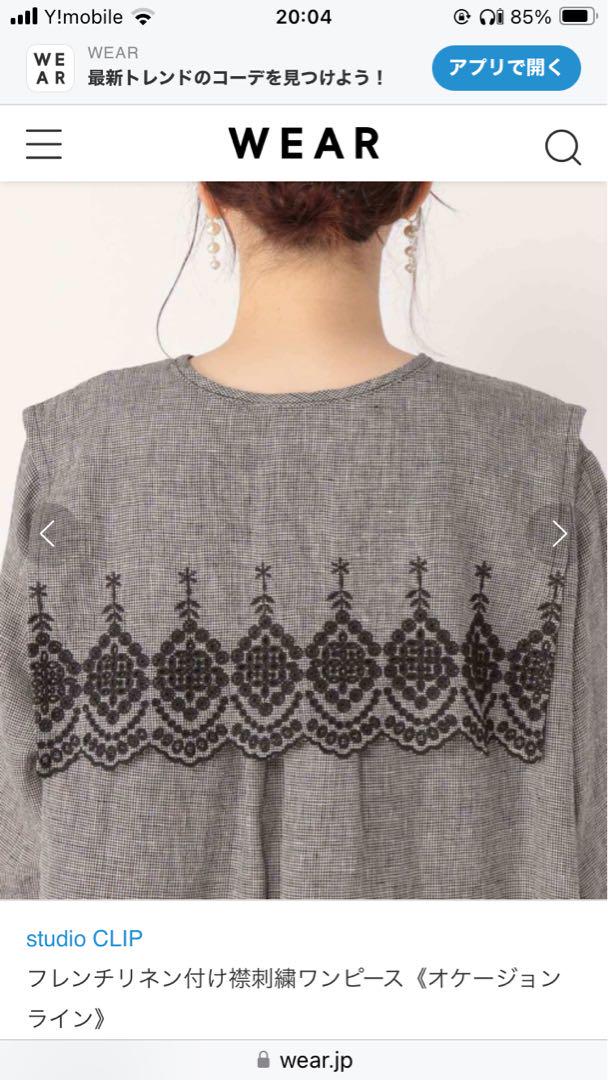Viewport: 608px width, 1080px height.
Task: Tap the wear.jp address bar
Action: 304,1059
